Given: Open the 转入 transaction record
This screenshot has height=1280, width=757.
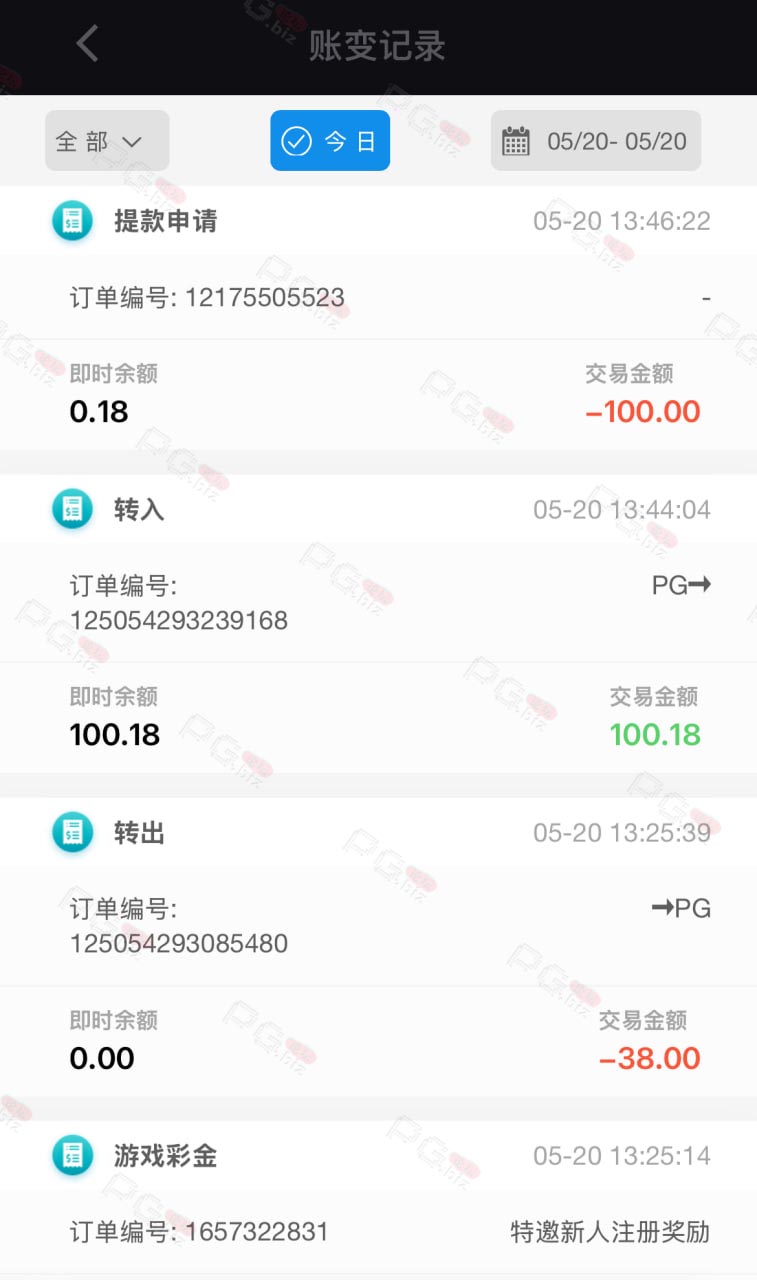Looking at the screenshot, I should (x=378, y=624).
